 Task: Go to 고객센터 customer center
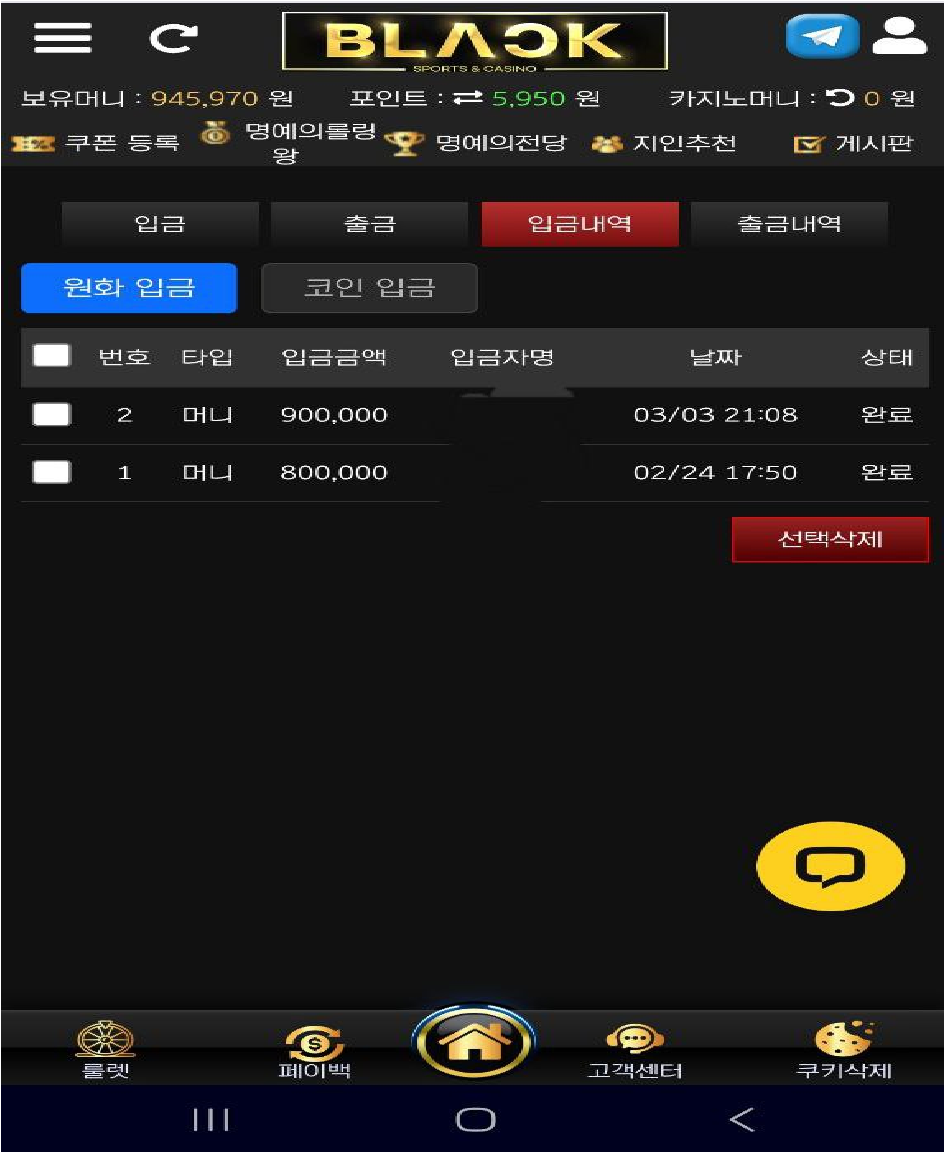pos(635,1054)
